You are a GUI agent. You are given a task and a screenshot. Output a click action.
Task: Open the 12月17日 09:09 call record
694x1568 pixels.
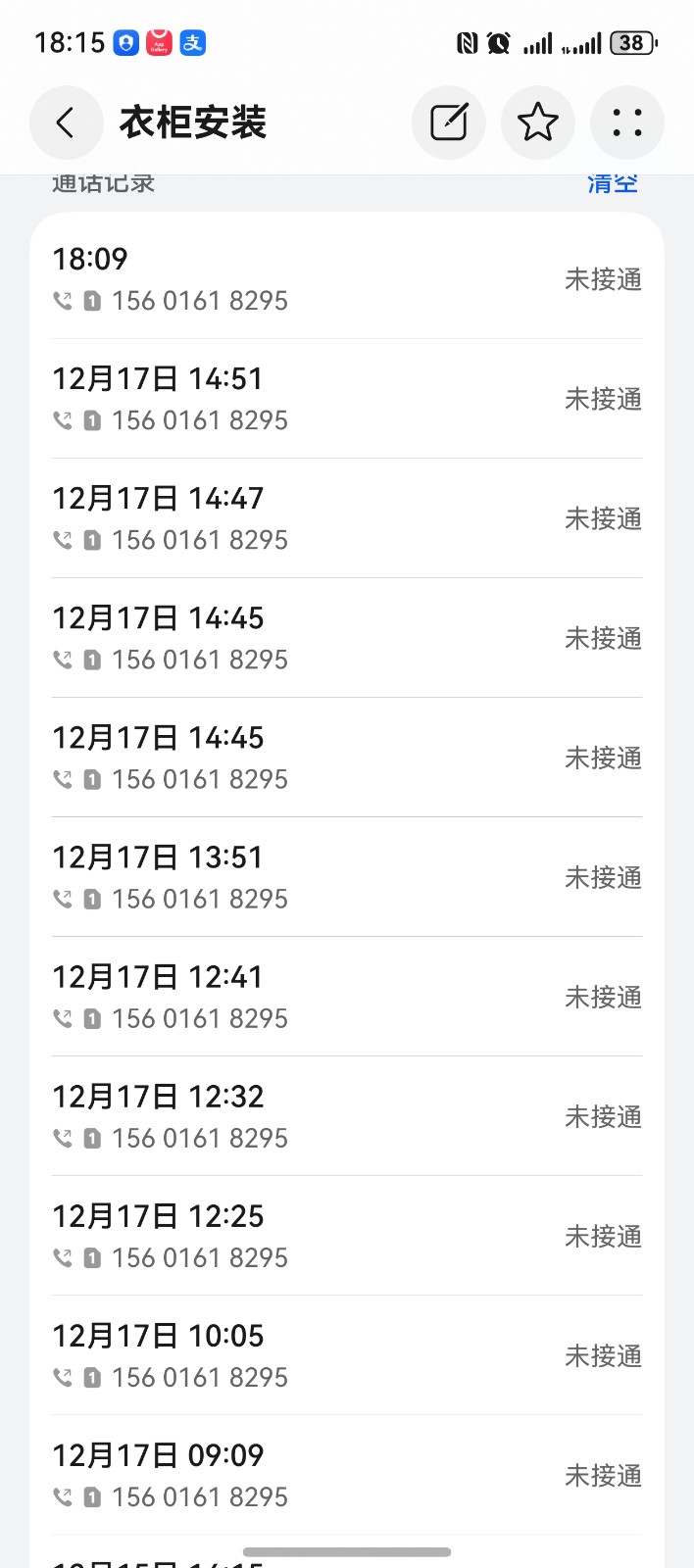pos(347,1475)
